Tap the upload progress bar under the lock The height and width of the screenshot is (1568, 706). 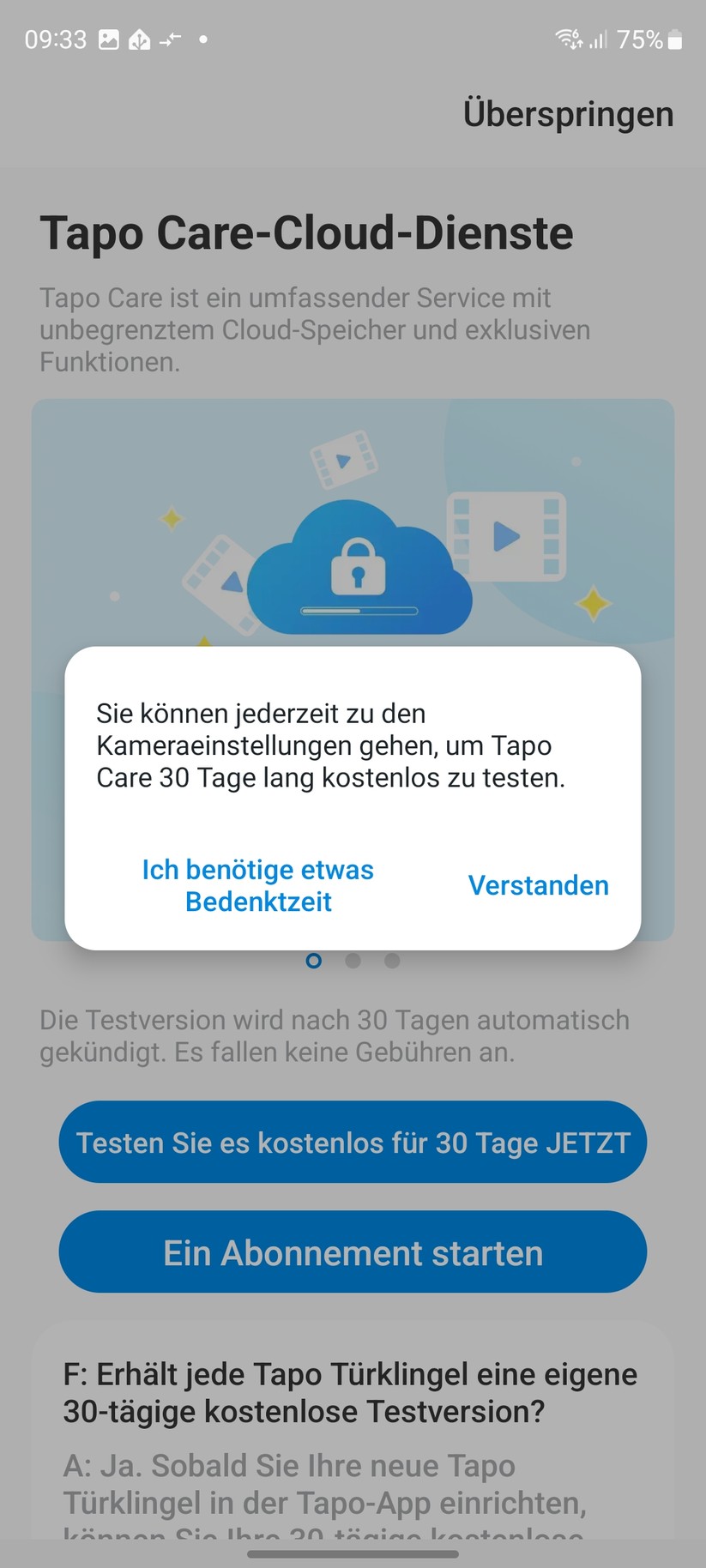click(360, 611)
